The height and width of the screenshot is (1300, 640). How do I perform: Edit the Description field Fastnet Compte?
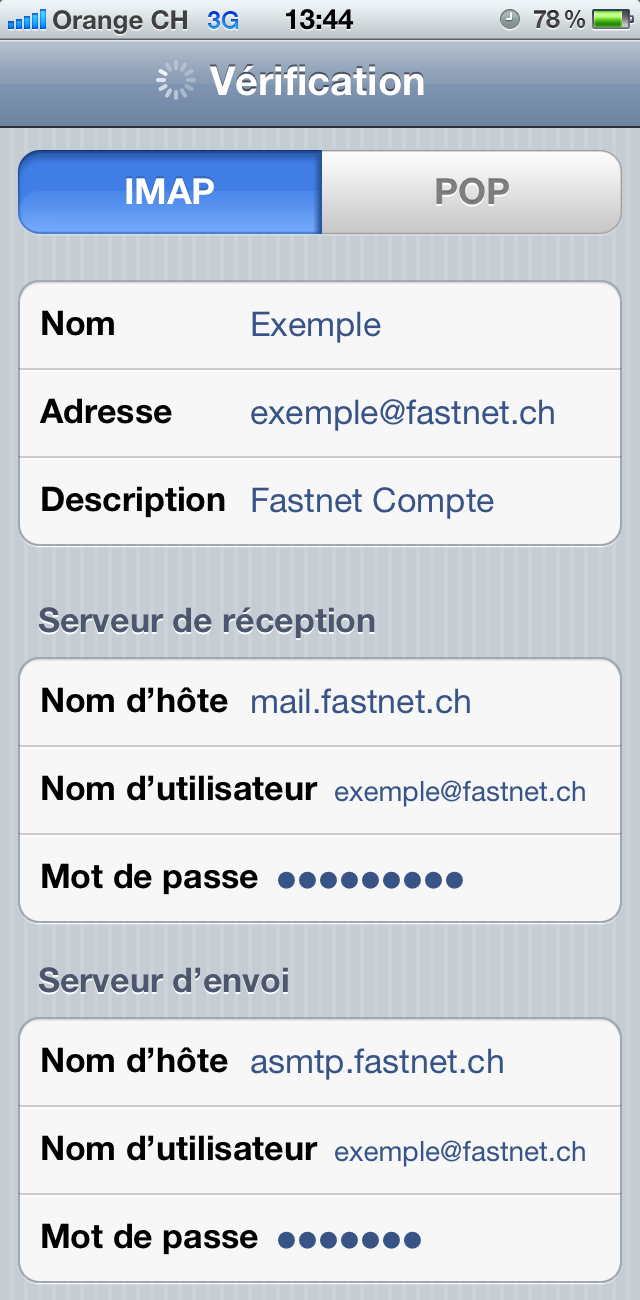click(x=320, y=501)
